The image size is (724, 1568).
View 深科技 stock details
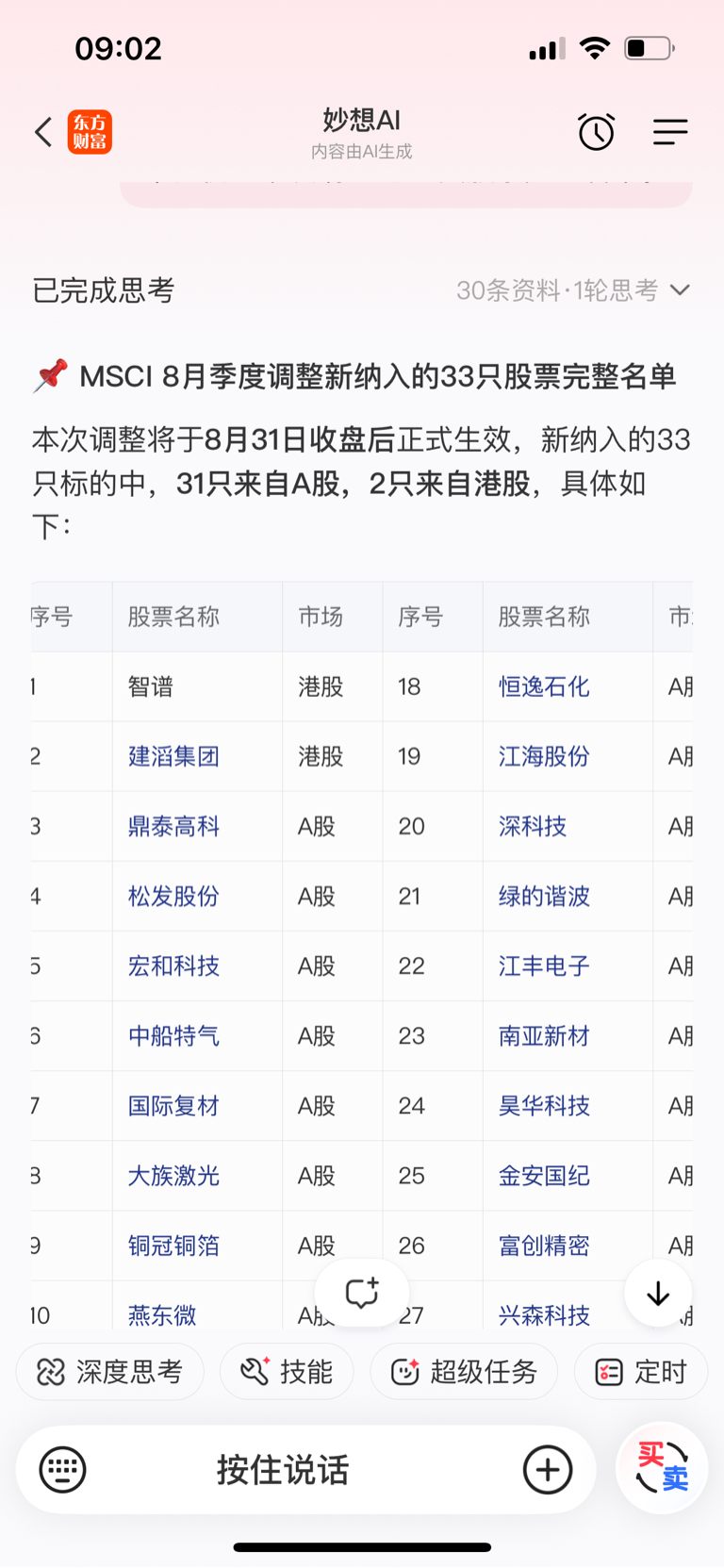click(533, 826)
